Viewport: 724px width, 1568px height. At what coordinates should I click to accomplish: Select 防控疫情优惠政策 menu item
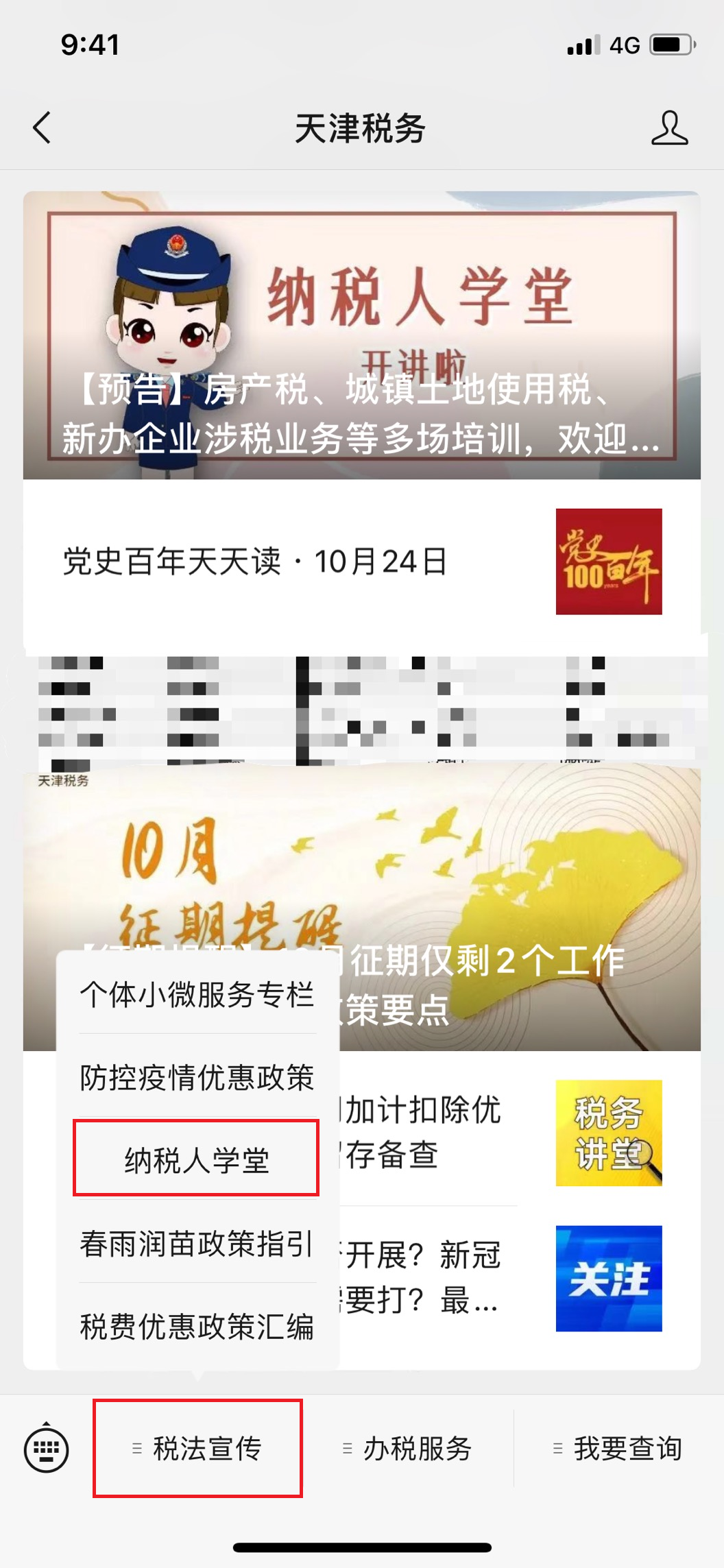click(197, 1077)
